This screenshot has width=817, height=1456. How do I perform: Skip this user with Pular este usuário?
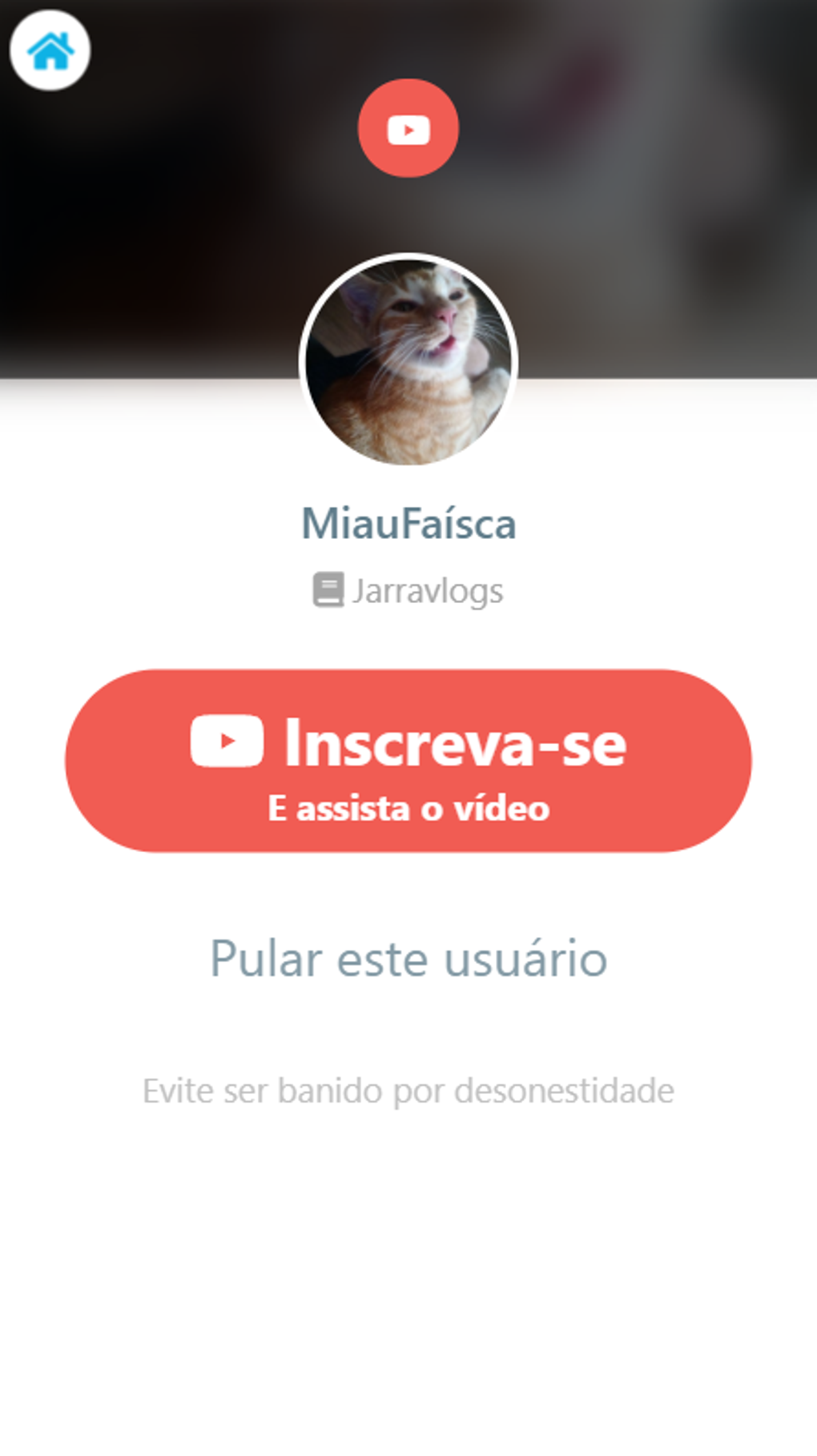click(x=408, y=959)
